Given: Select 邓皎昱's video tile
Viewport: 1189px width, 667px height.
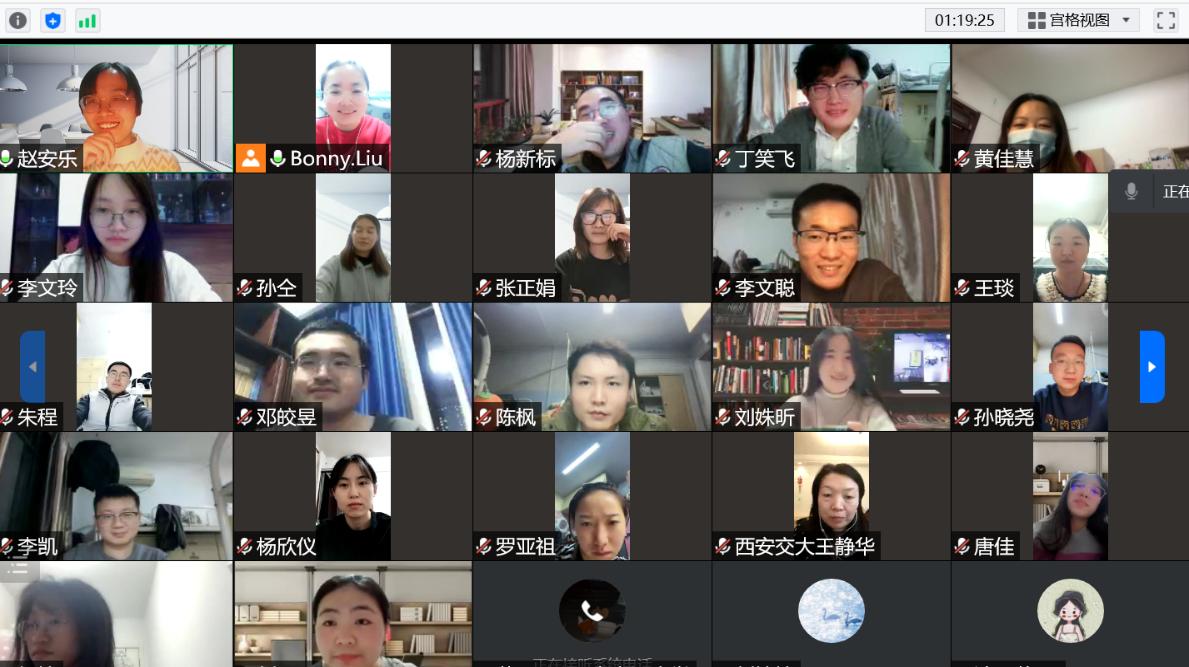Looking at the screenshot, I should [x=353, y=367].
